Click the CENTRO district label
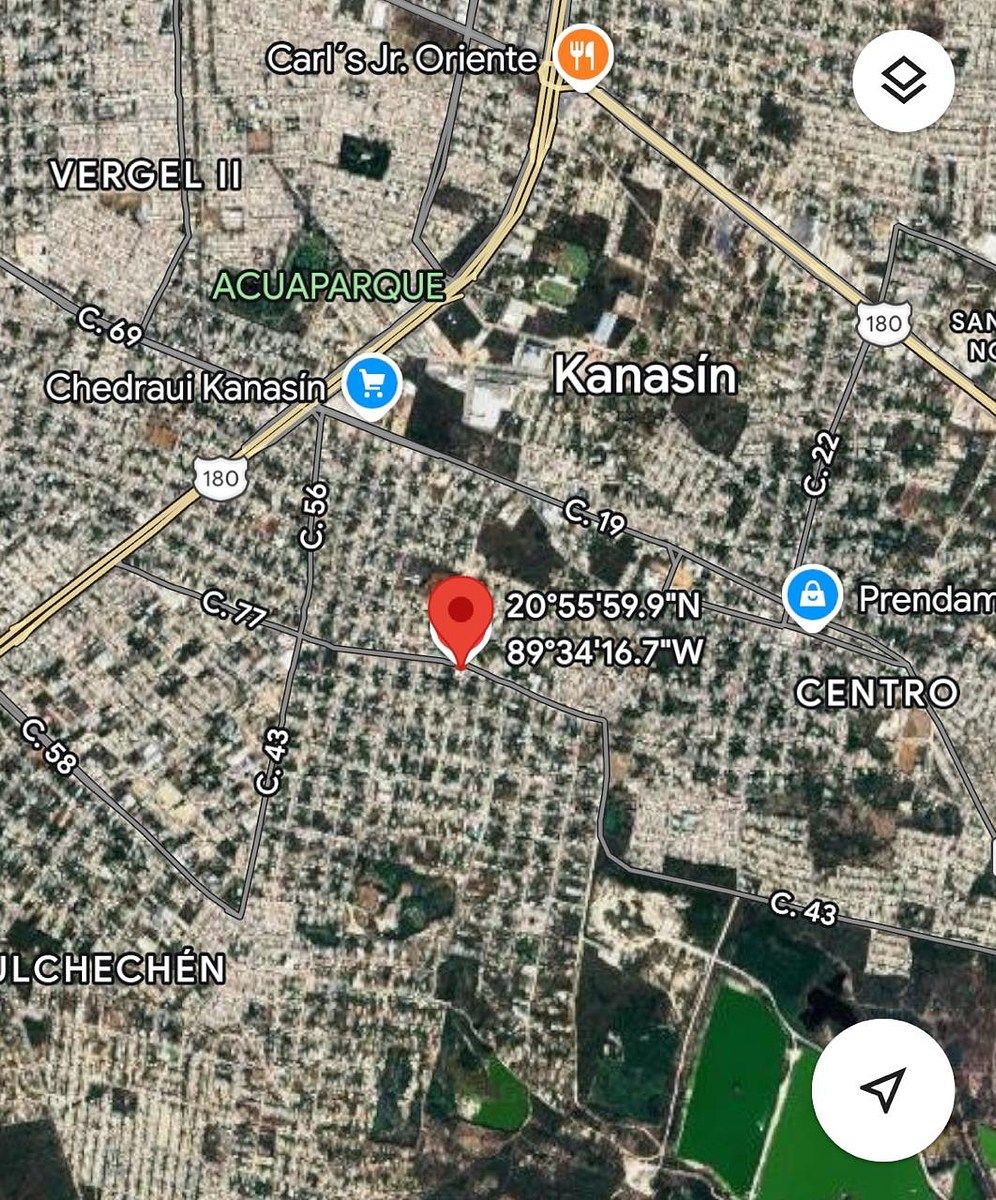Viewport: 996px width, 1200px height. point(878,689)
